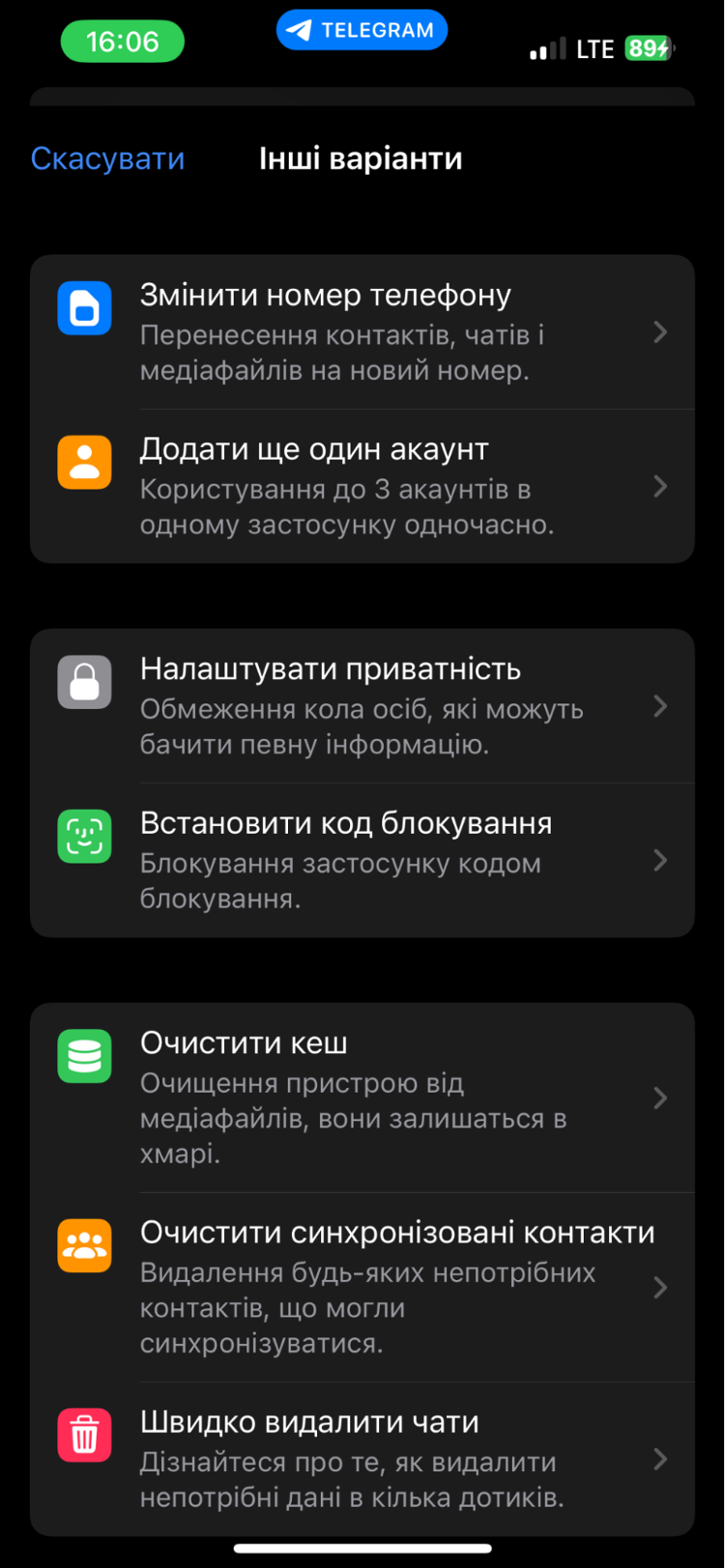Screen dimensions: 725x1568
Task: Tap the green Face ID passcode icon
Action: point(84,837)
